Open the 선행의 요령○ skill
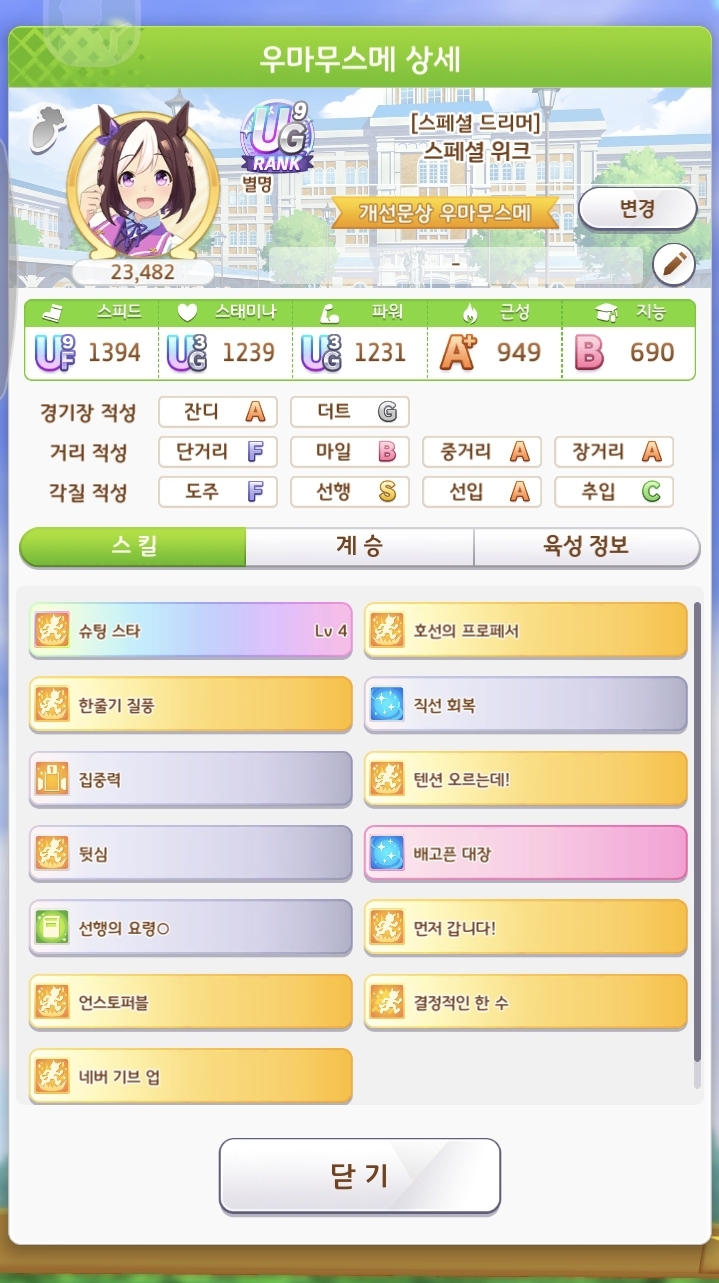 tap(191, 927)
